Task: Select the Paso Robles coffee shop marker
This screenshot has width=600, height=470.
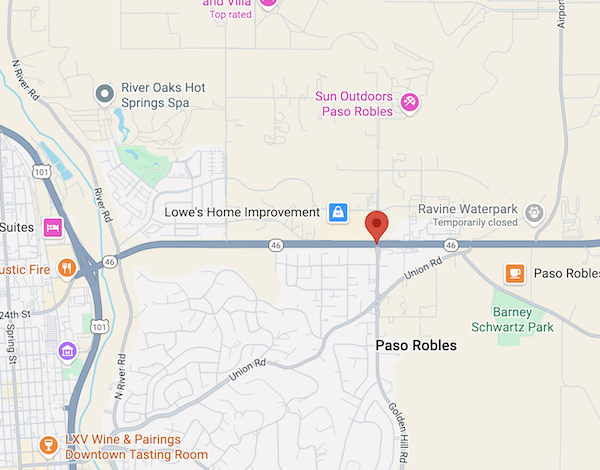Action: 514,273
